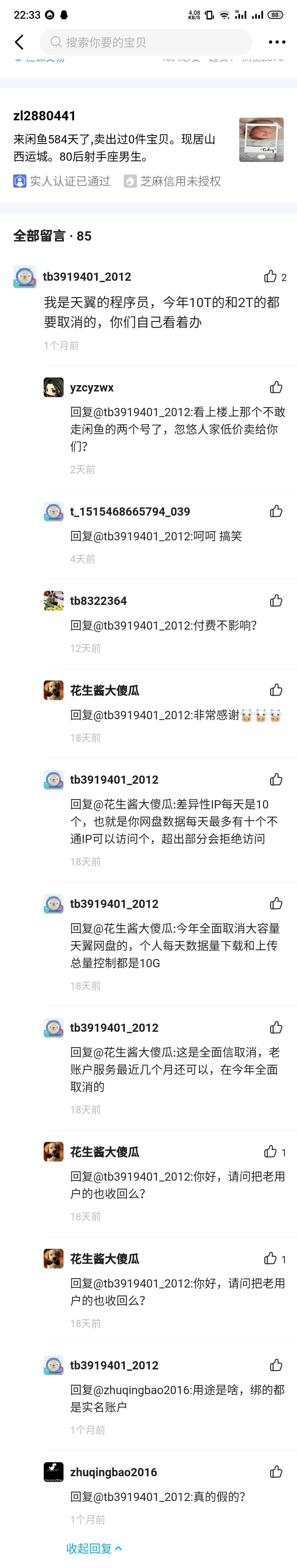Open the three-dot overflow menu

click(277, 42)
